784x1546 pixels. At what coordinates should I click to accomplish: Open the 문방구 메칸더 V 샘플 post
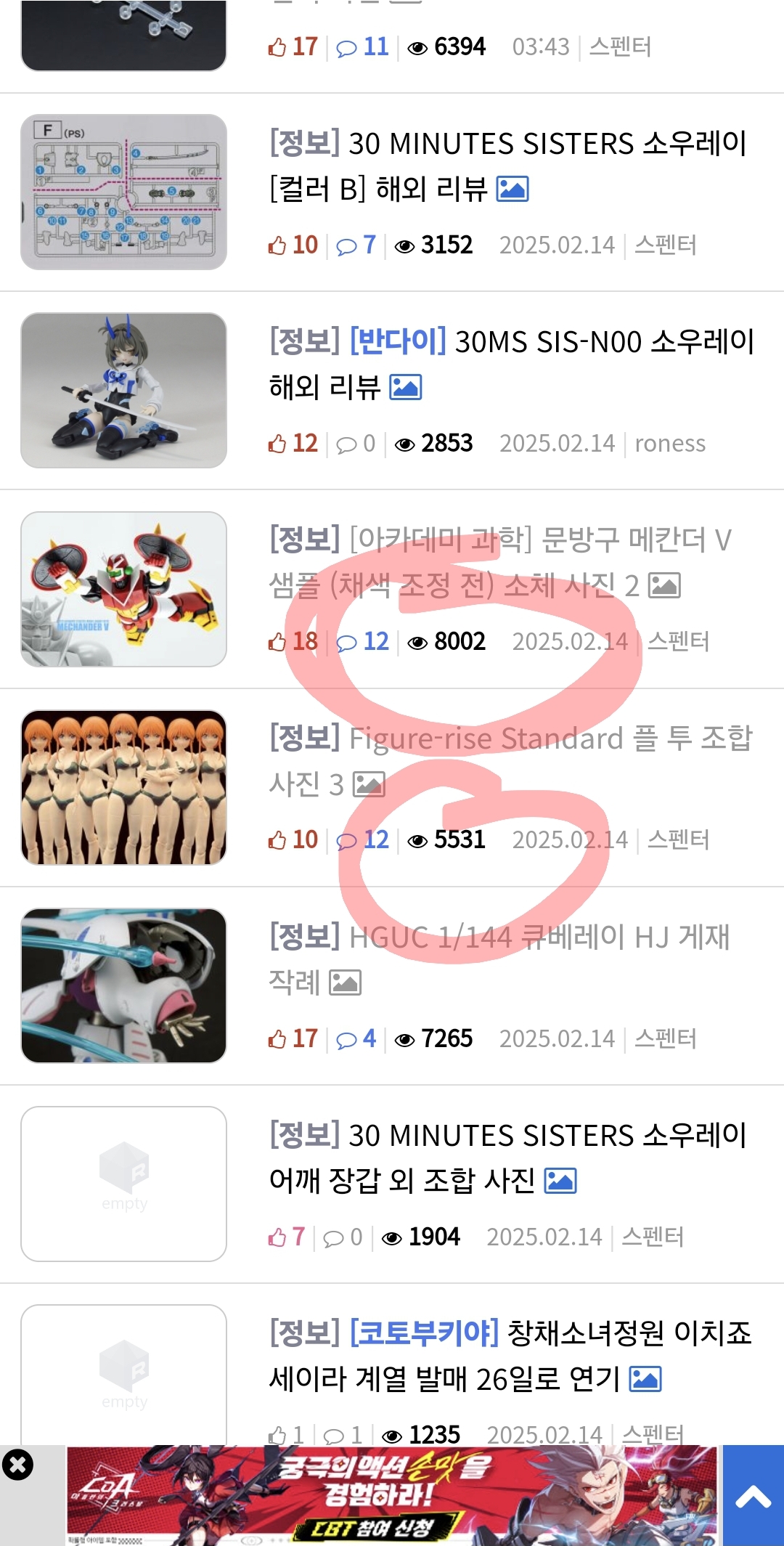(x=501, y=561)
